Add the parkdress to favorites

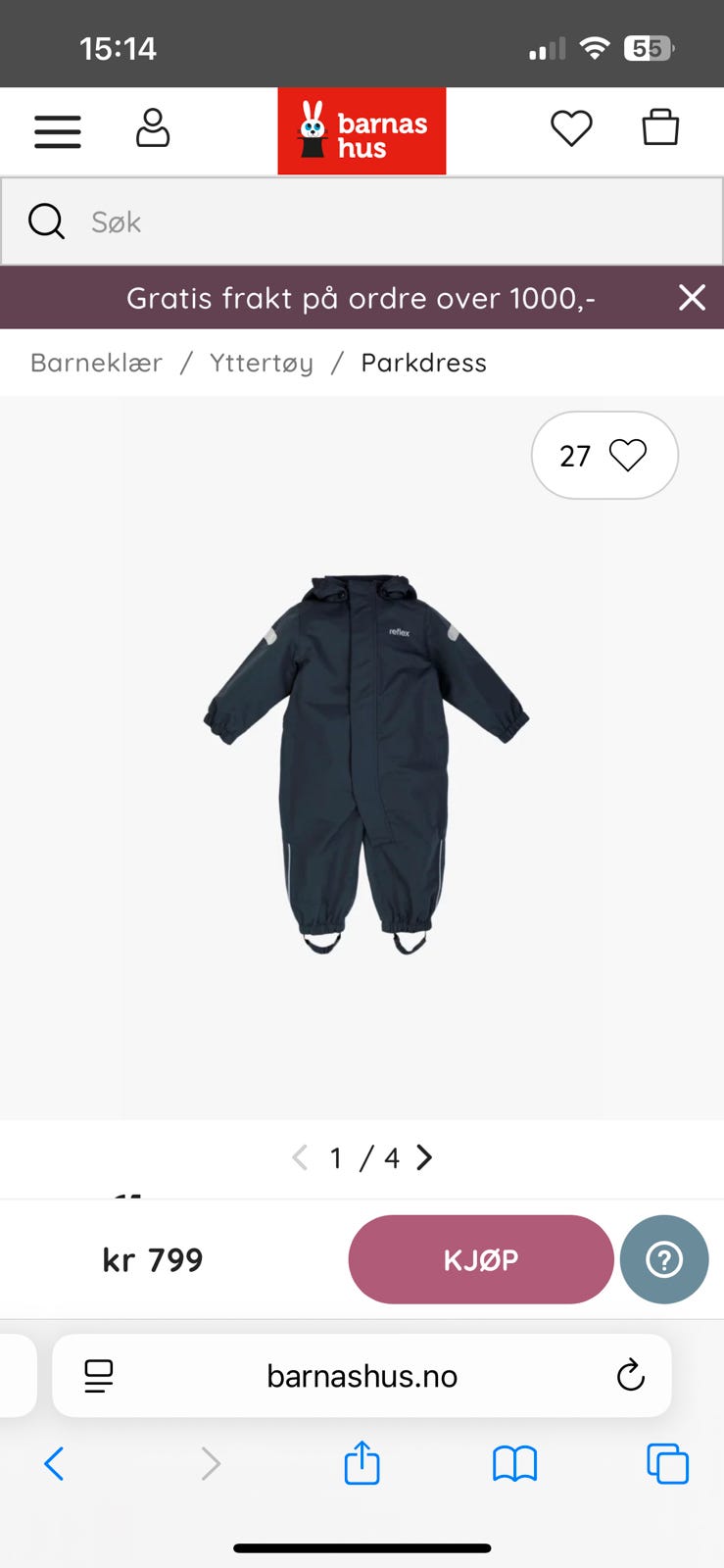[604, 456]
